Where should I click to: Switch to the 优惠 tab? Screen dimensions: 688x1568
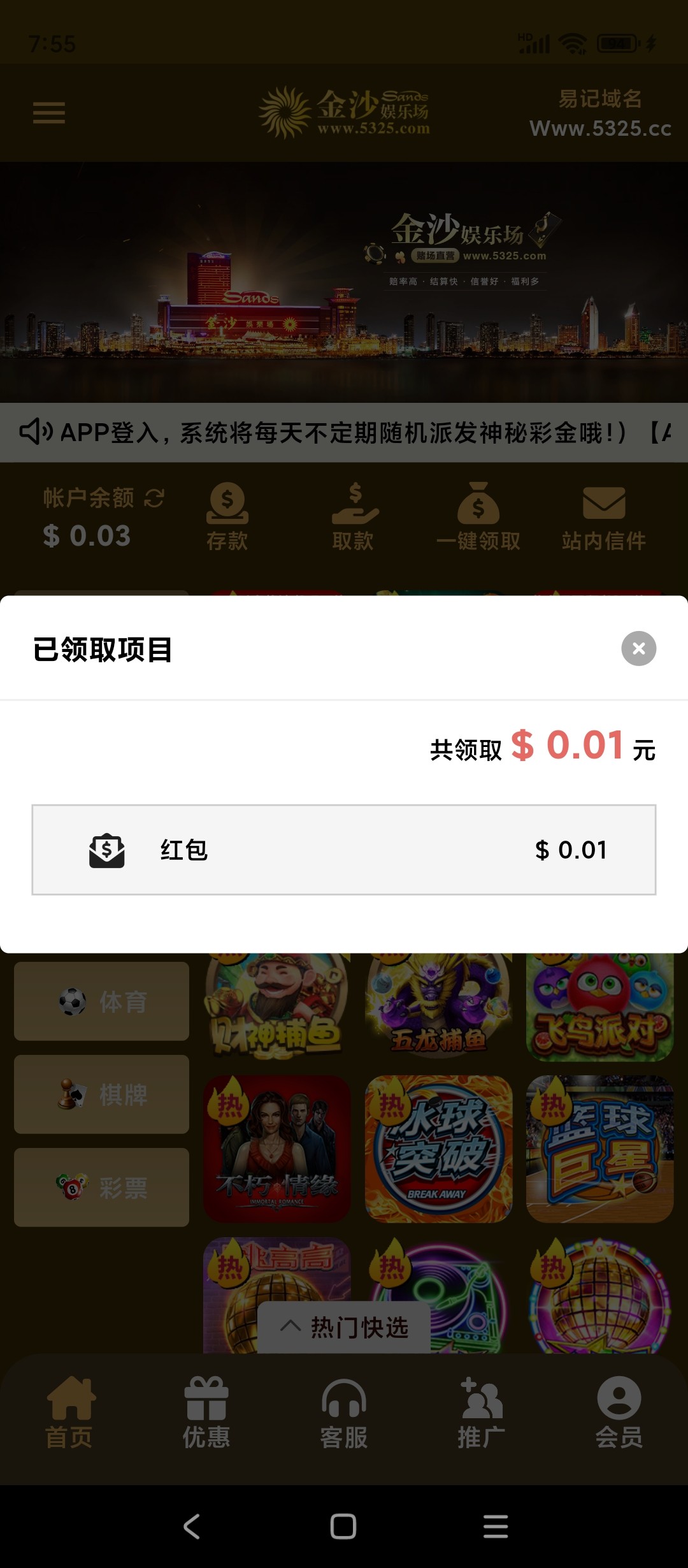206,1411
